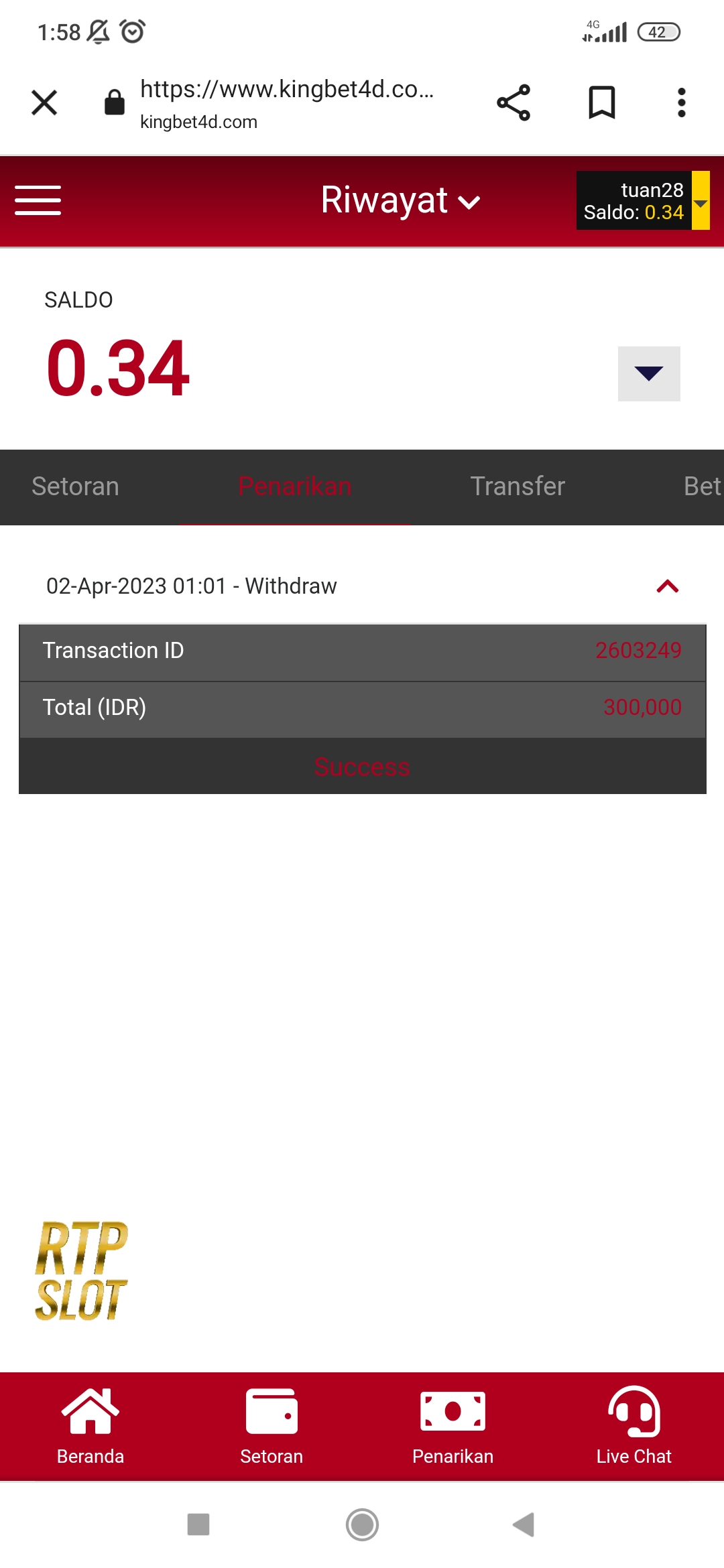The width and height of the screenshot is (724, 1568).
Task: Expand the saldo details arrow
Action: [648, 374]
